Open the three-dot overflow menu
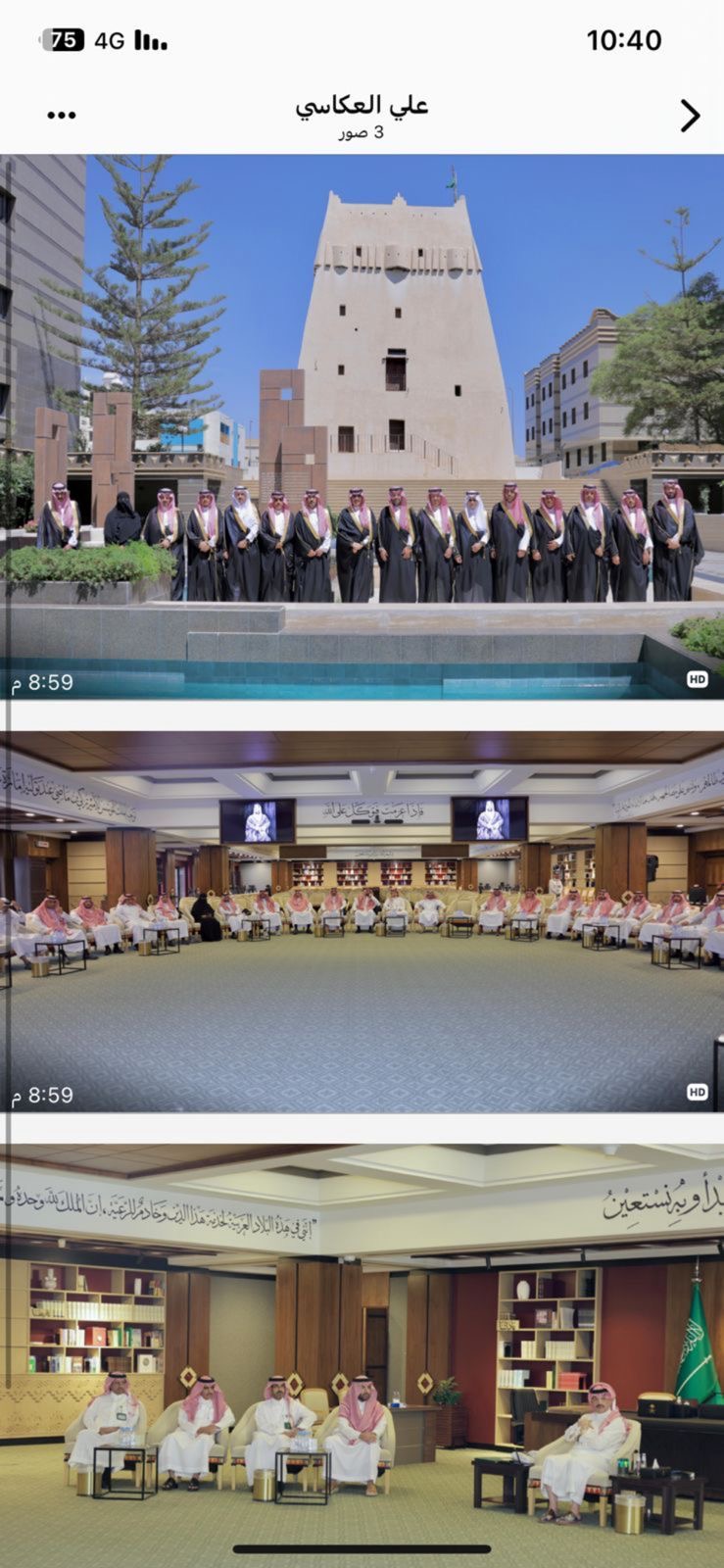This screenshot has height=1568, width=724. pos(61,116)
